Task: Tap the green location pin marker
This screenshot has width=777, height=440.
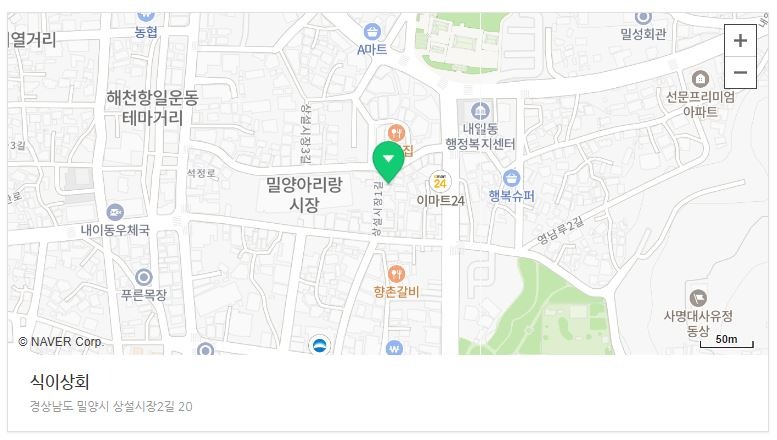Action: point(388,160)
